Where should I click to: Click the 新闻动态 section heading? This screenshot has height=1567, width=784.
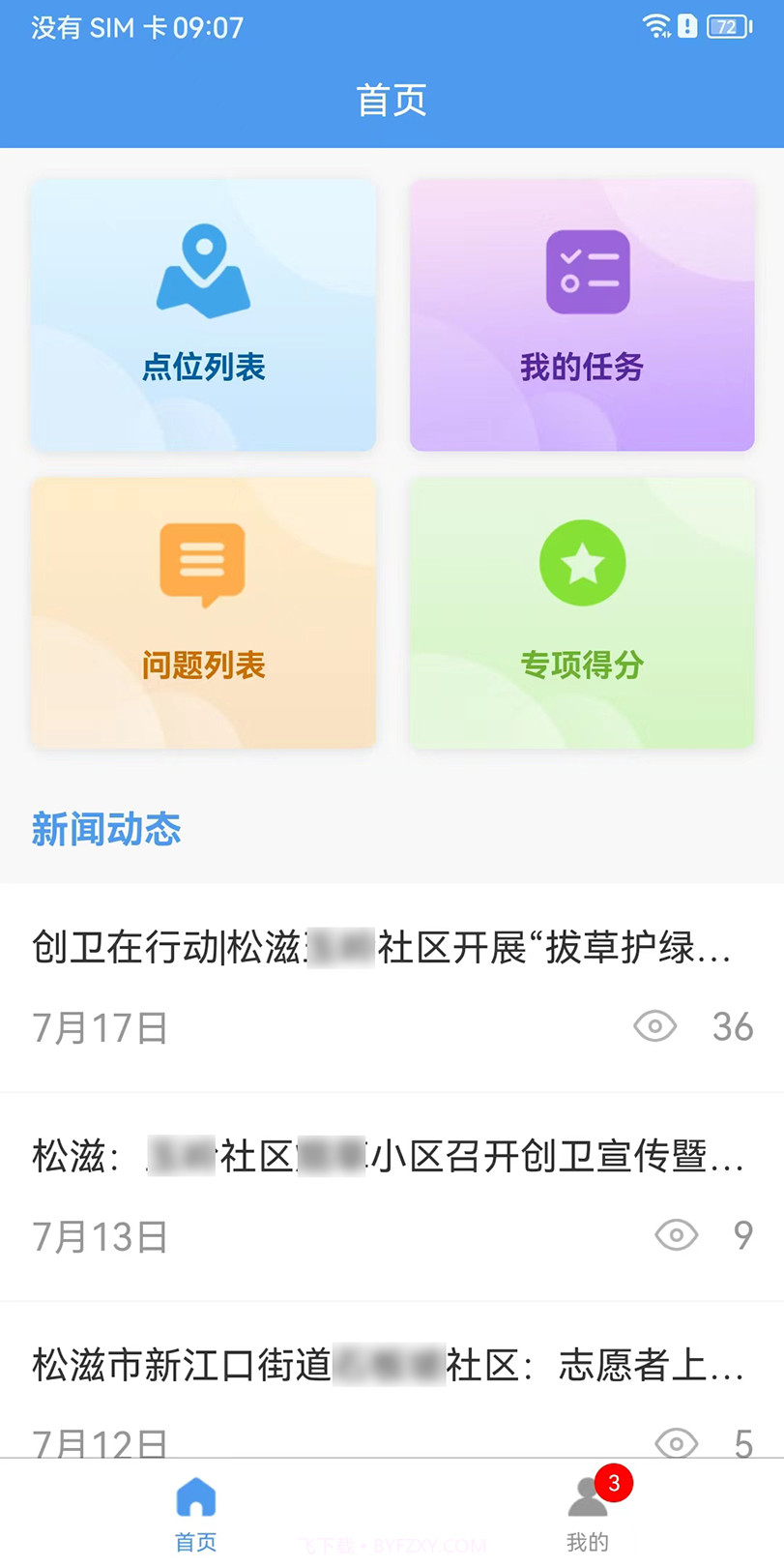click(106, 830)
